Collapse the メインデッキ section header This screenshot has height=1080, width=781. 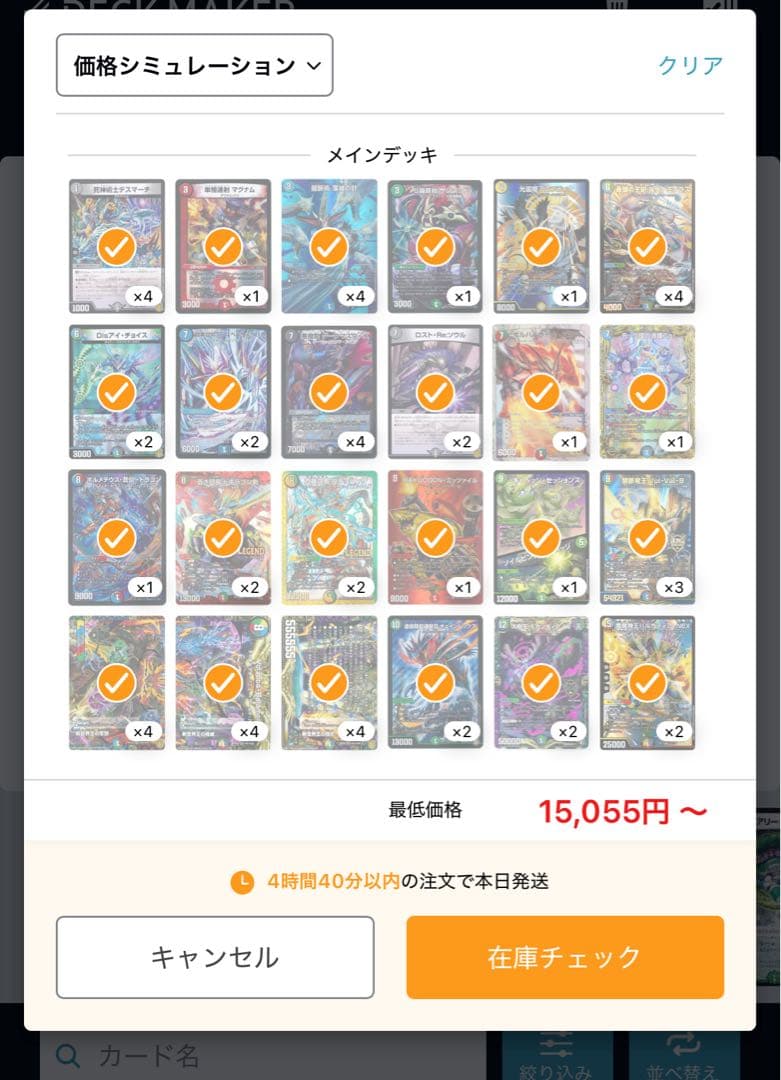pos(390,155)
